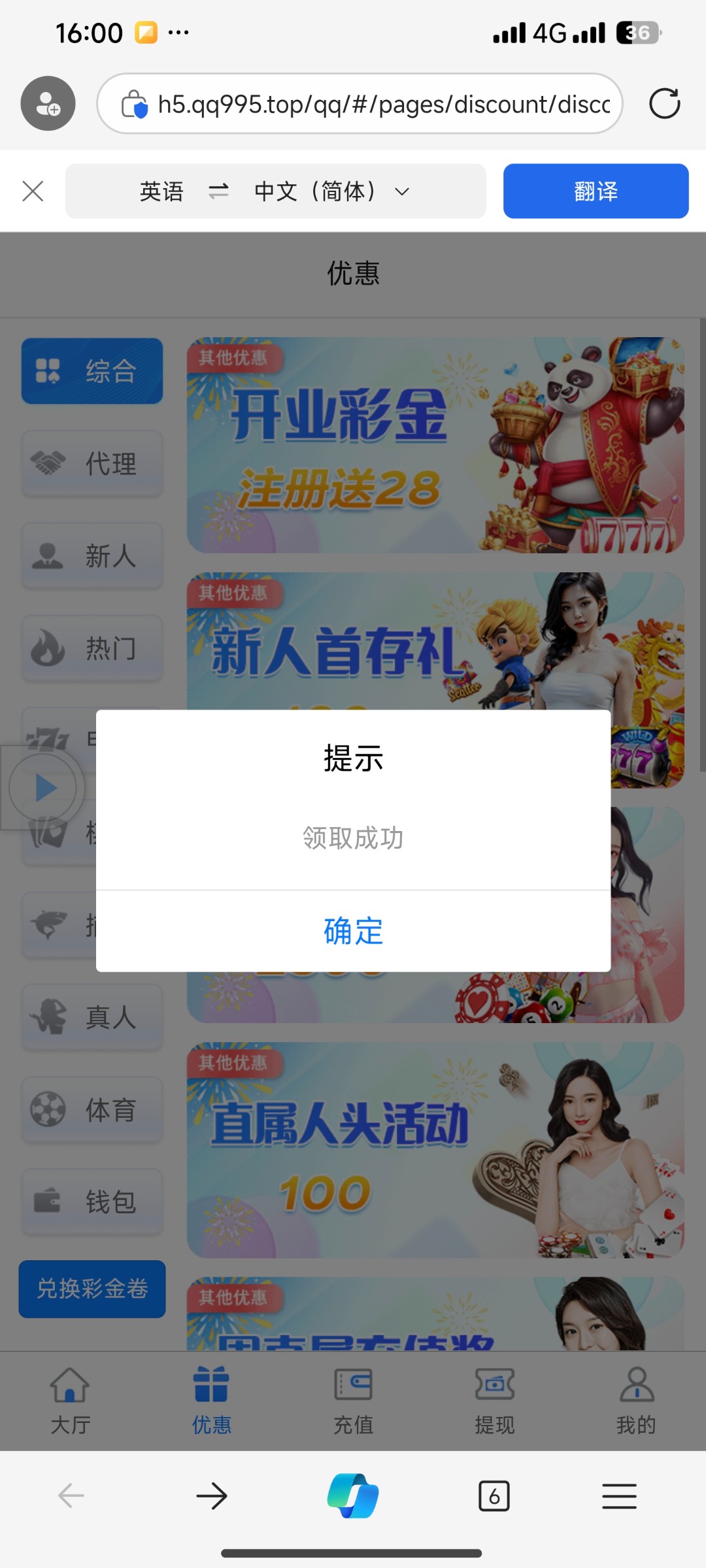
Task: Go back in browser history
Action: [x=71, y=1495]
